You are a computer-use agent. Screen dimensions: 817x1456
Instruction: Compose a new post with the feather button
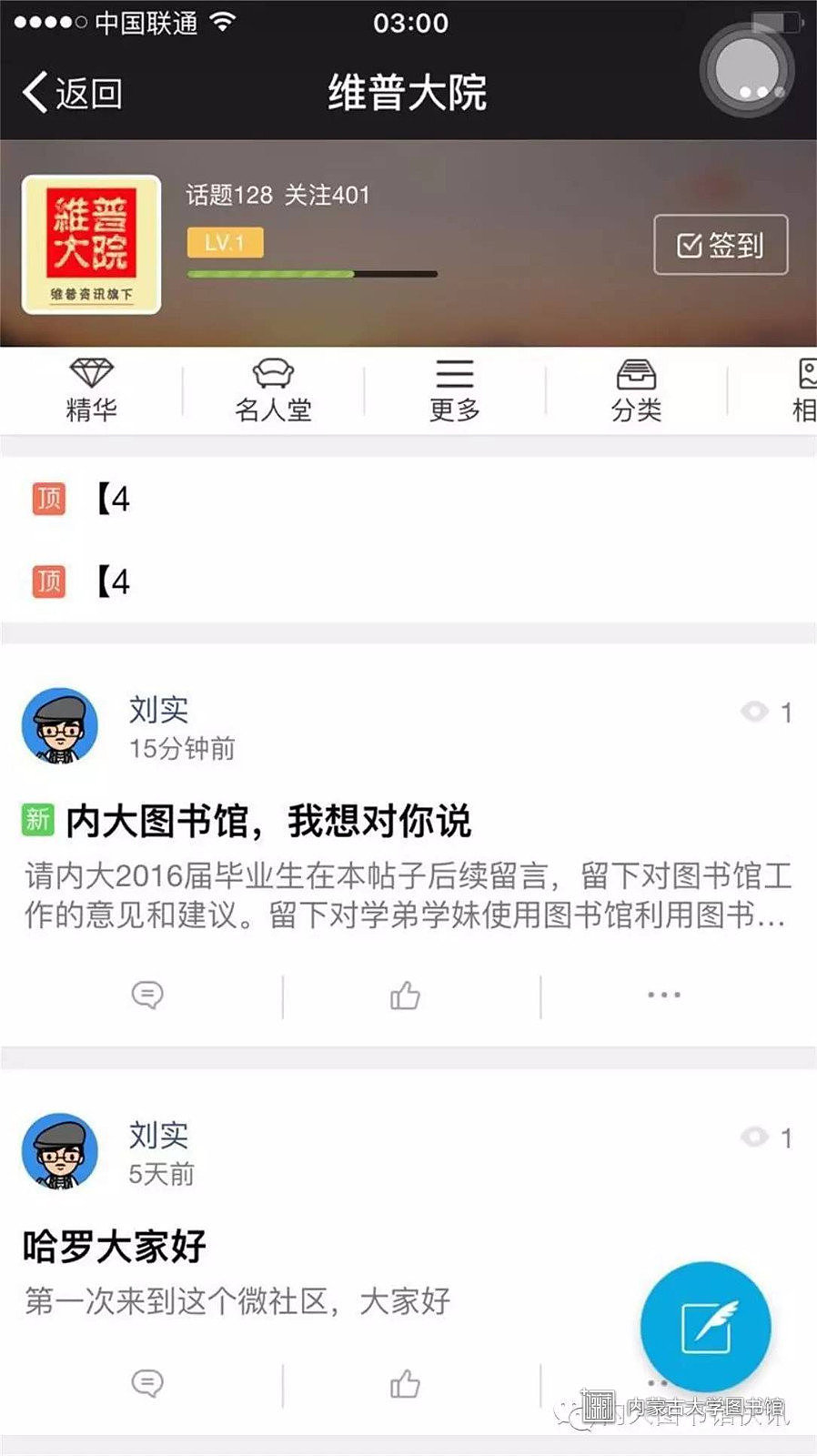click(706, 1327)
